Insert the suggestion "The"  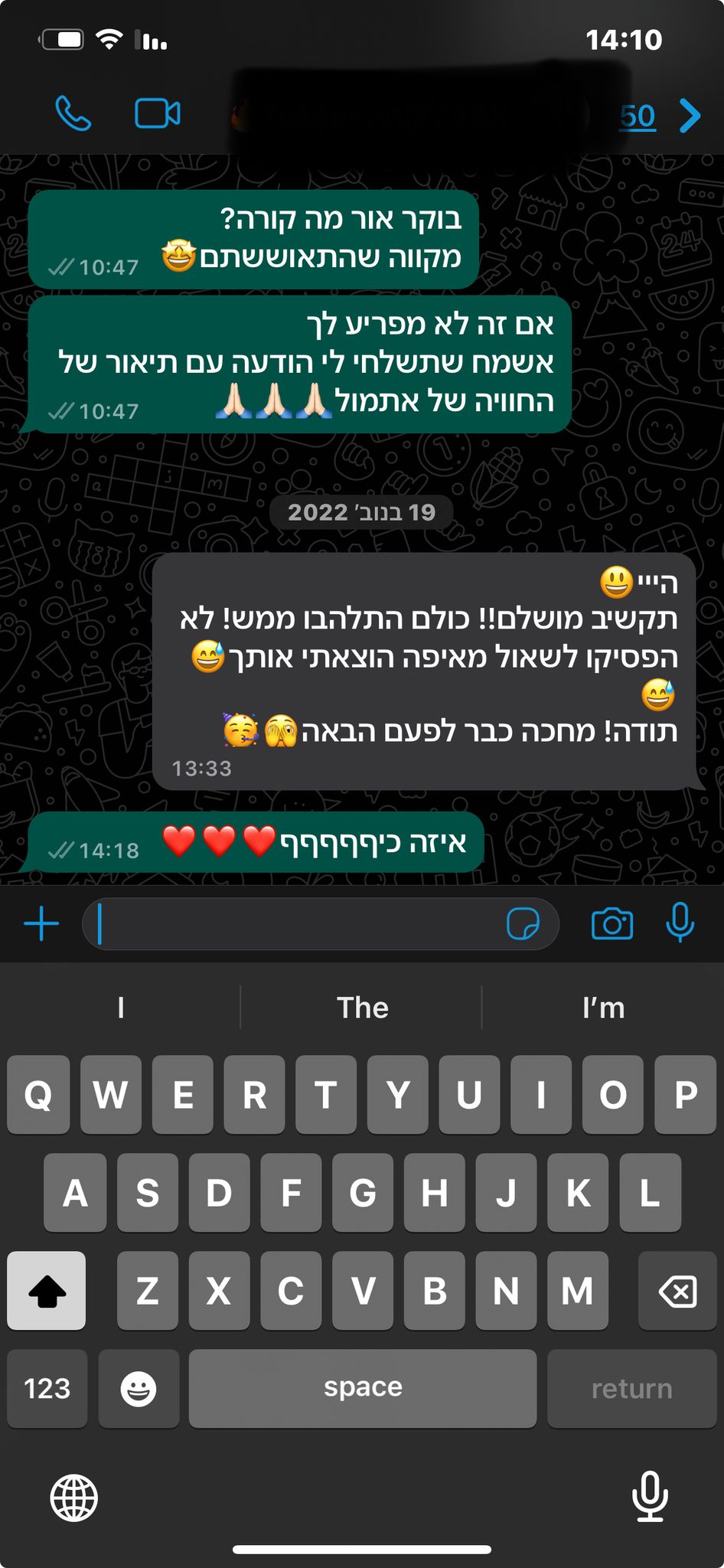click(x=362, y=1008)
